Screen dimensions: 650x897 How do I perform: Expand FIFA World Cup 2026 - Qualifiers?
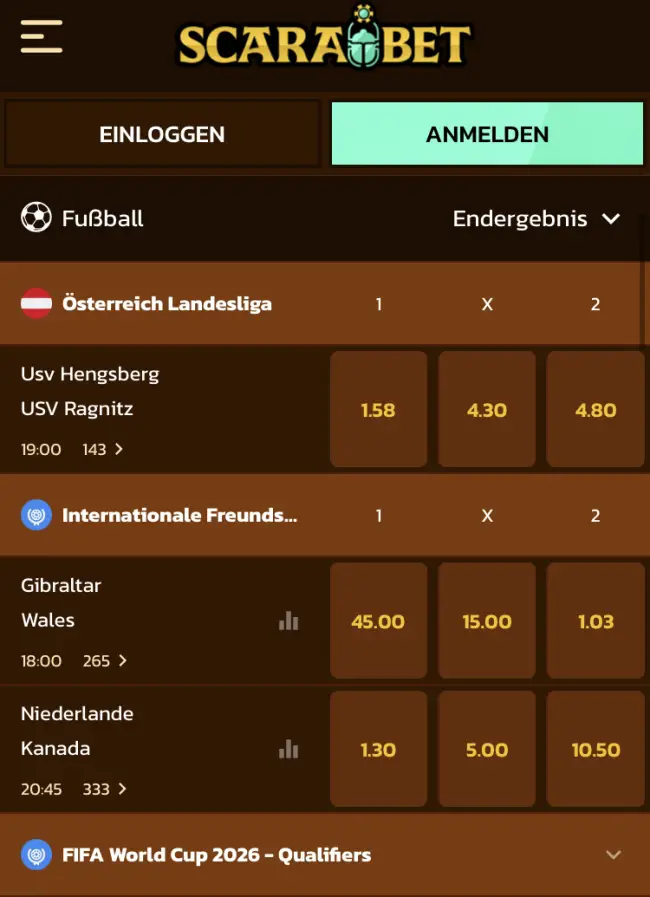point(613,855)
